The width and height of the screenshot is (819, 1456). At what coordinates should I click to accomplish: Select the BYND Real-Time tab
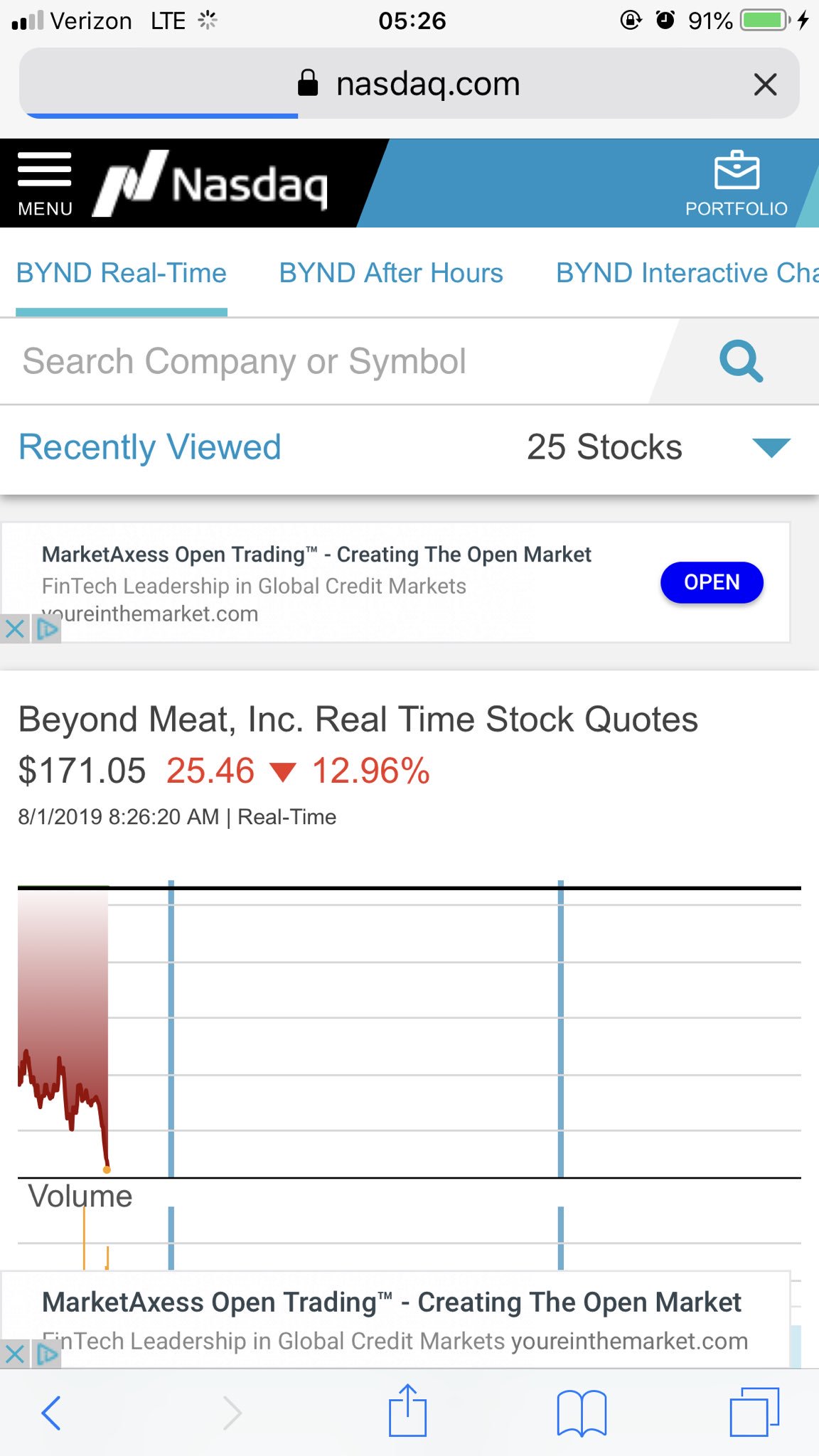[122, 273]
